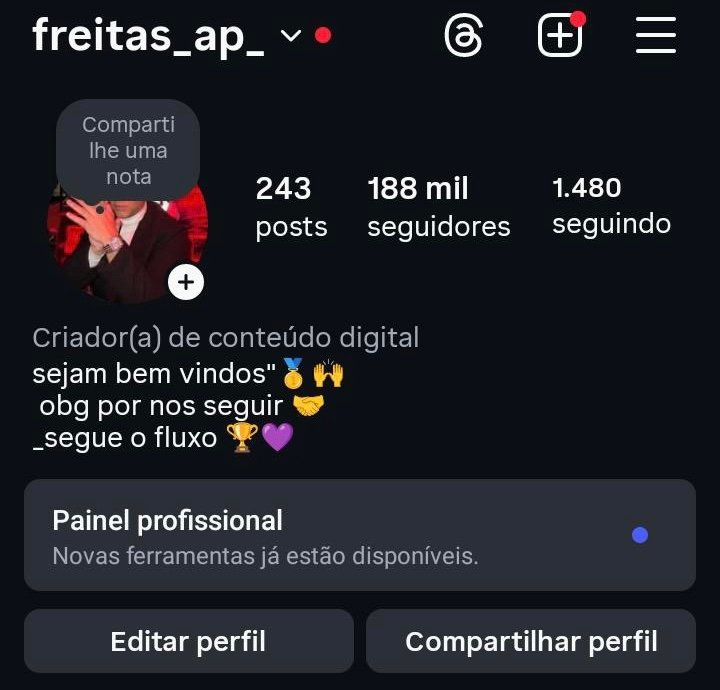Open the Threads icon

(x=463, y=37)
